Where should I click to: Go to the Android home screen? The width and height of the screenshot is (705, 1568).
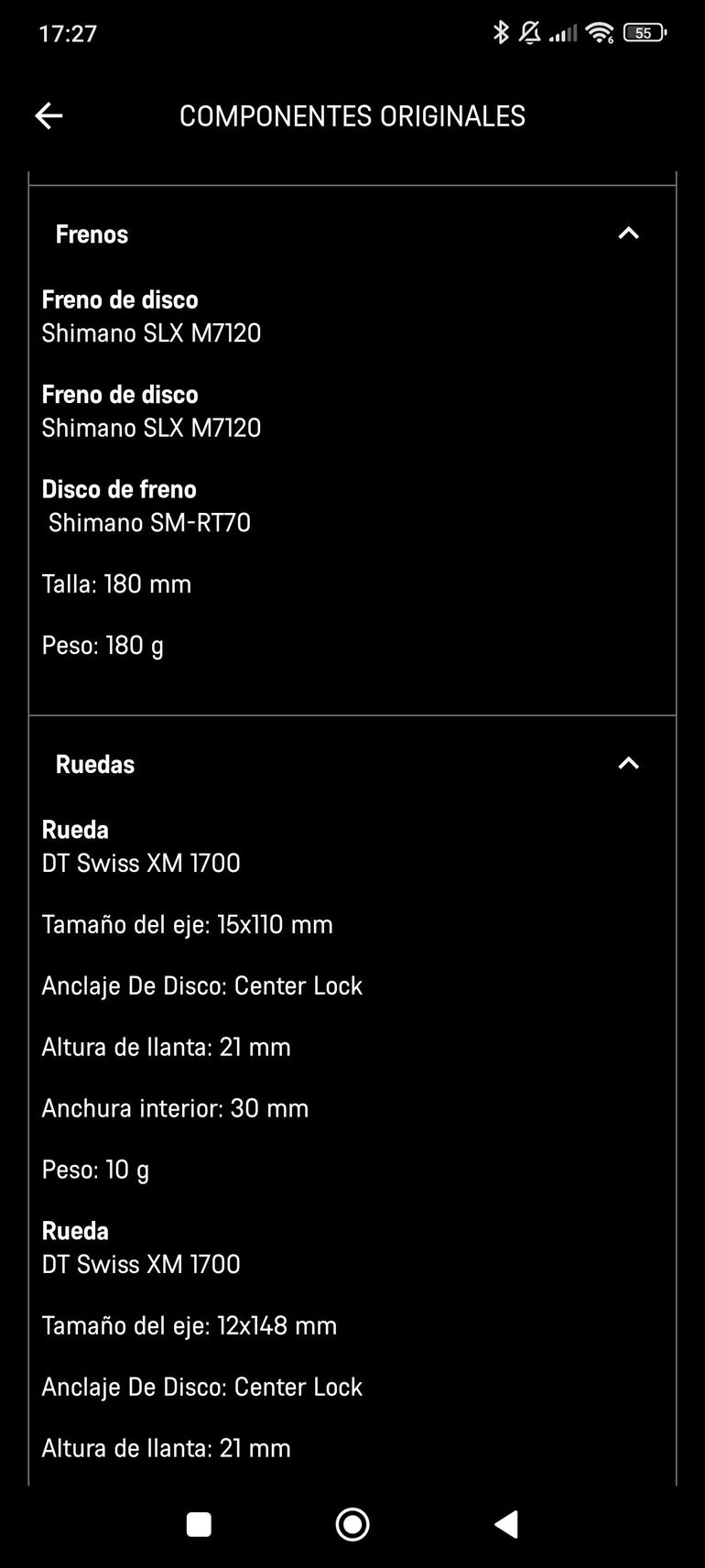pos(352,1524)
